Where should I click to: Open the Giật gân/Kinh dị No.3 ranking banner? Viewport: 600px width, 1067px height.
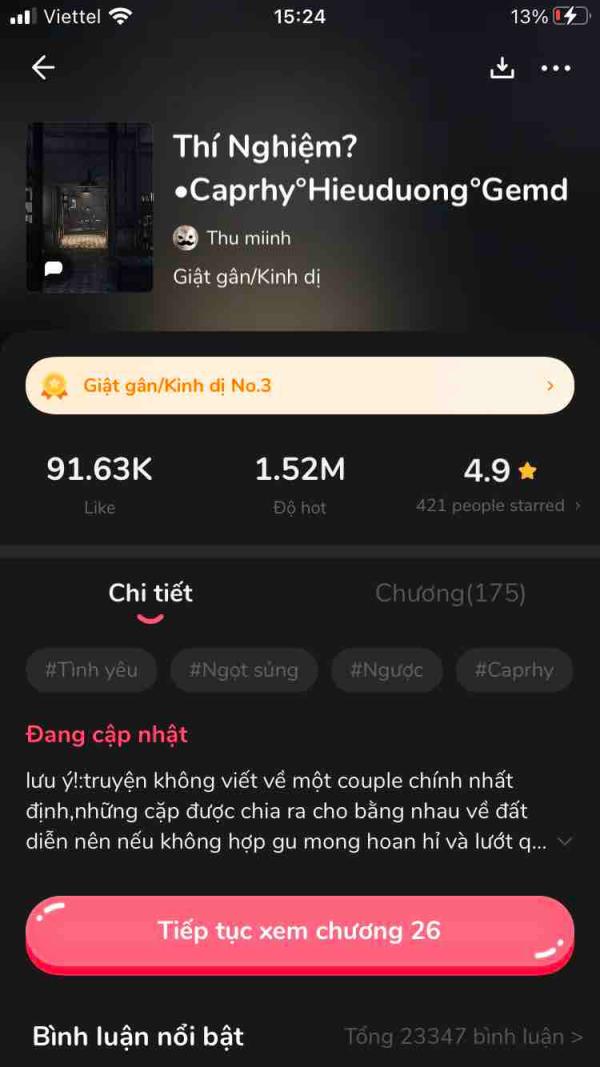tap(300, 385)
